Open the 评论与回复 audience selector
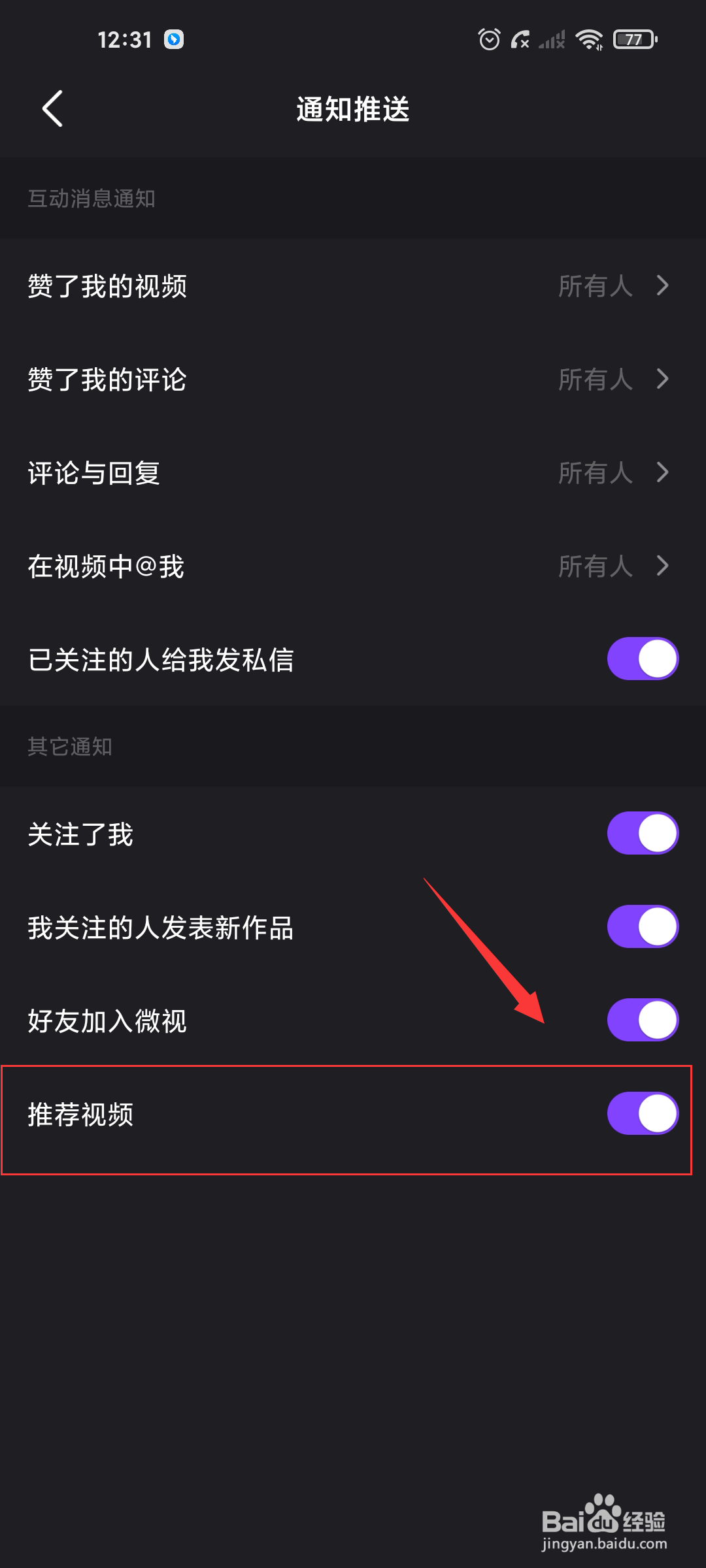Screen dimensions: 706x1568 click(x=662, y=472)
